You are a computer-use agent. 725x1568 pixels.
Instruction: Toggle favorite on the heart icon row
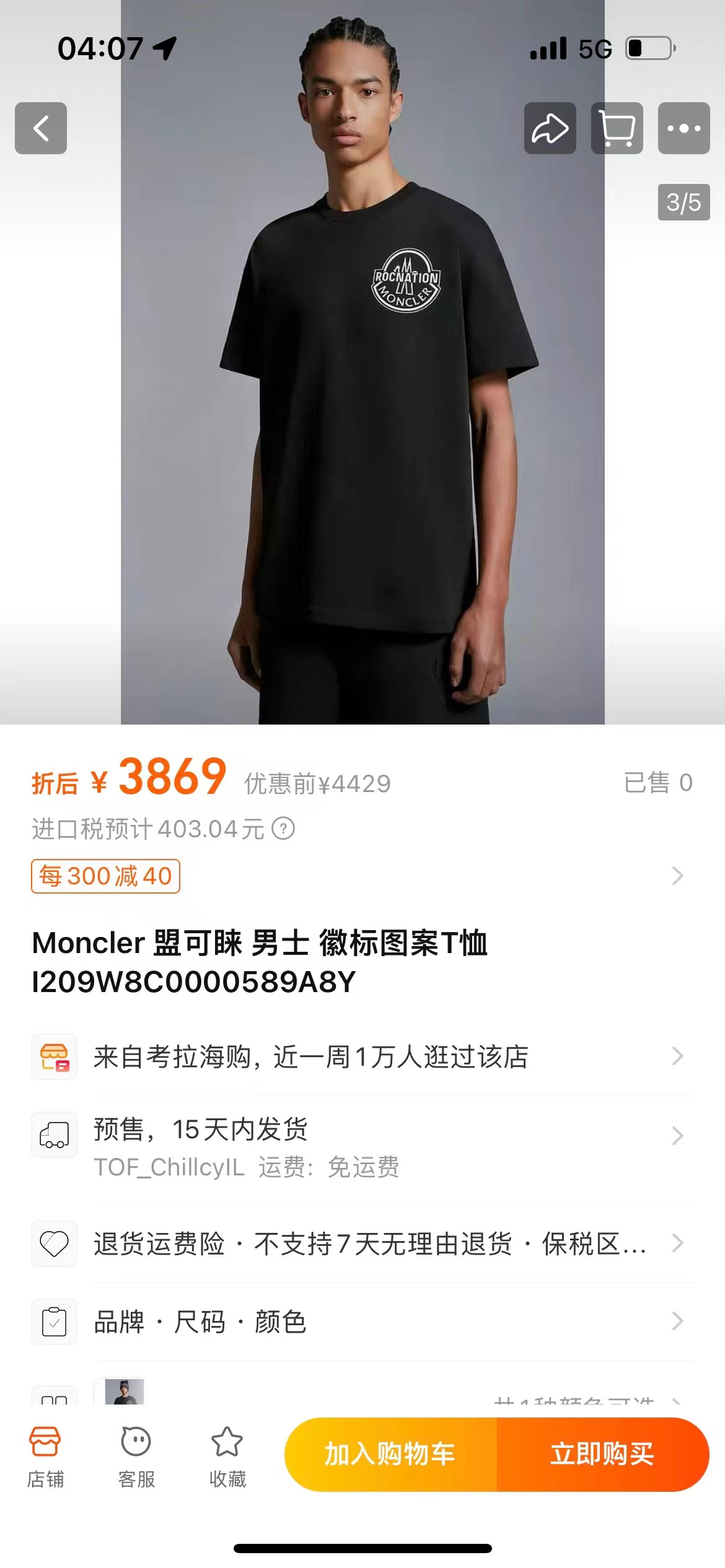53,1244
